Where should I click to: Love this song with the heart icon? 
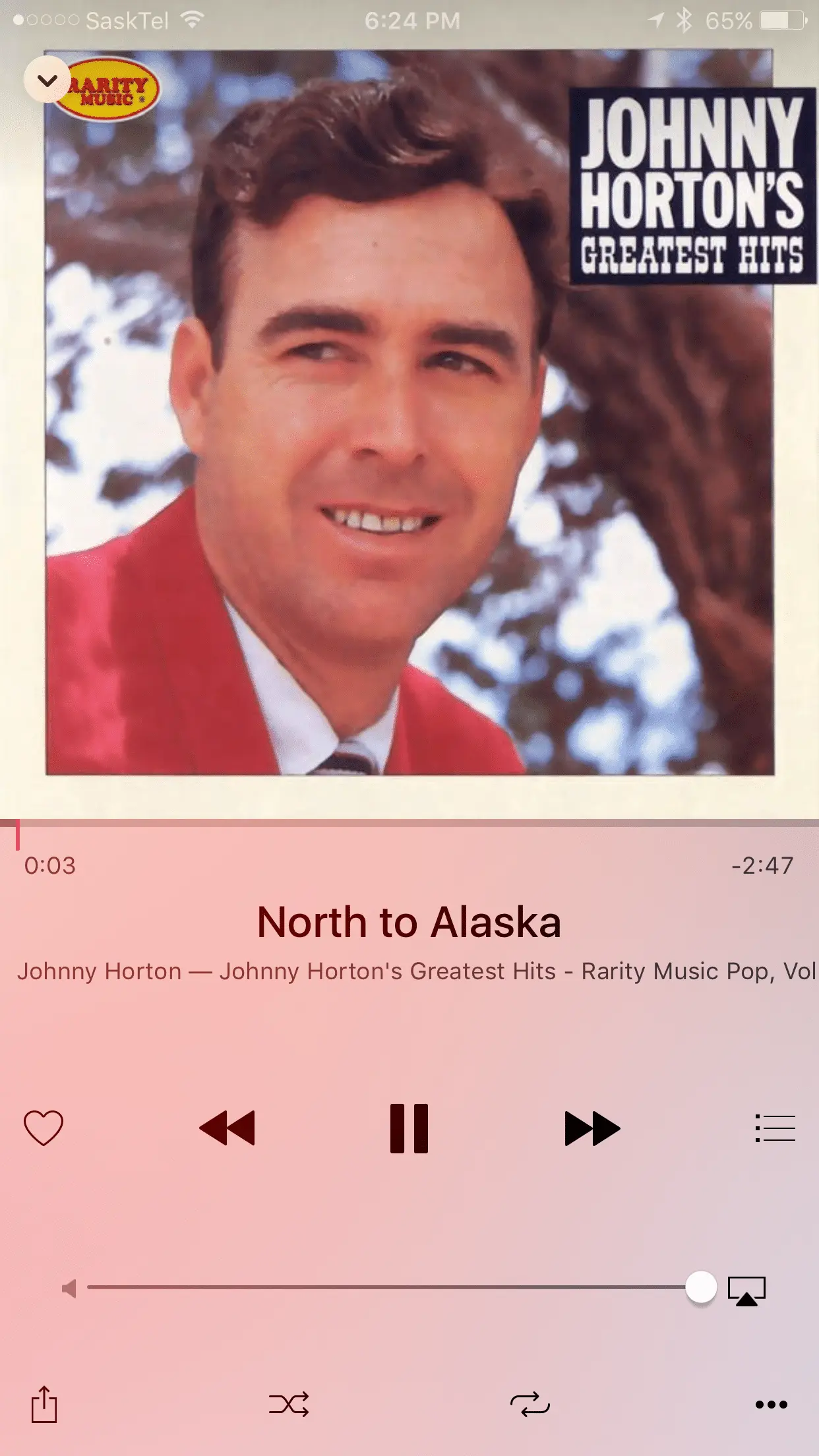pyautogui.click(x=44, y=1128)
